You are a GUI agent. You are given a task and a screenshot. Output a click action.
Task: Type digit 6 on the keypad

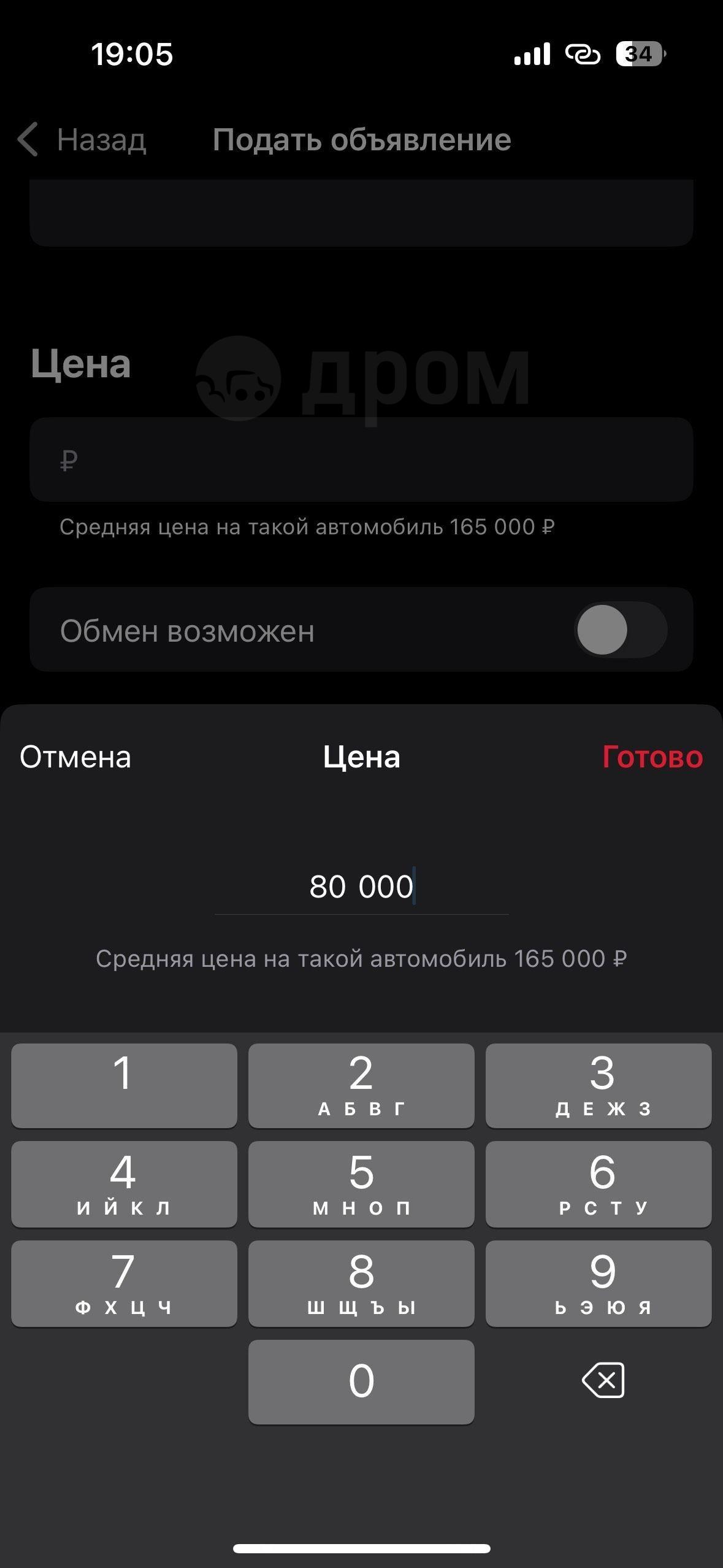click(x=599, y=1184)
